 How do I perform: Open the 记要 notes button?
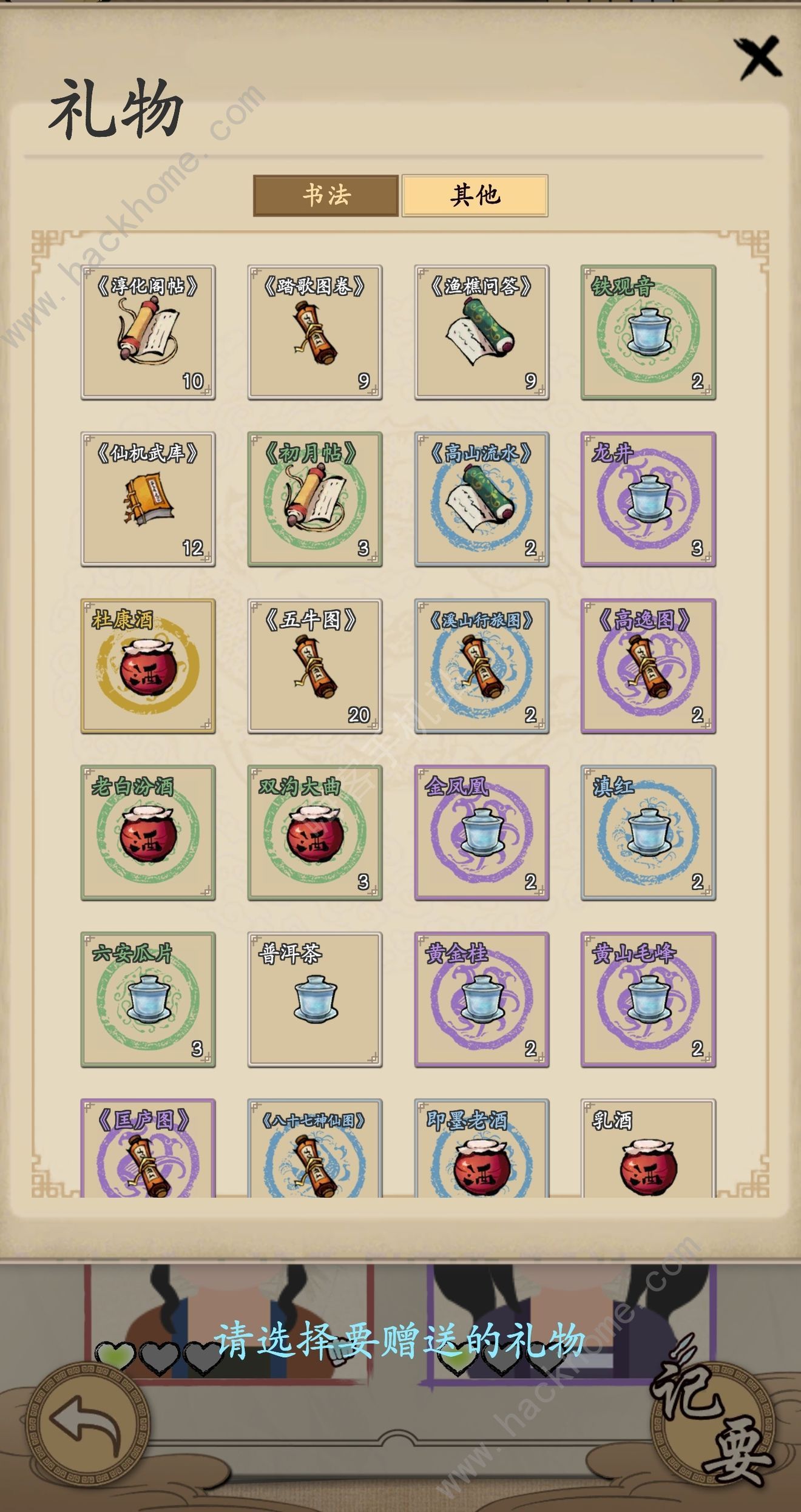713,1420
